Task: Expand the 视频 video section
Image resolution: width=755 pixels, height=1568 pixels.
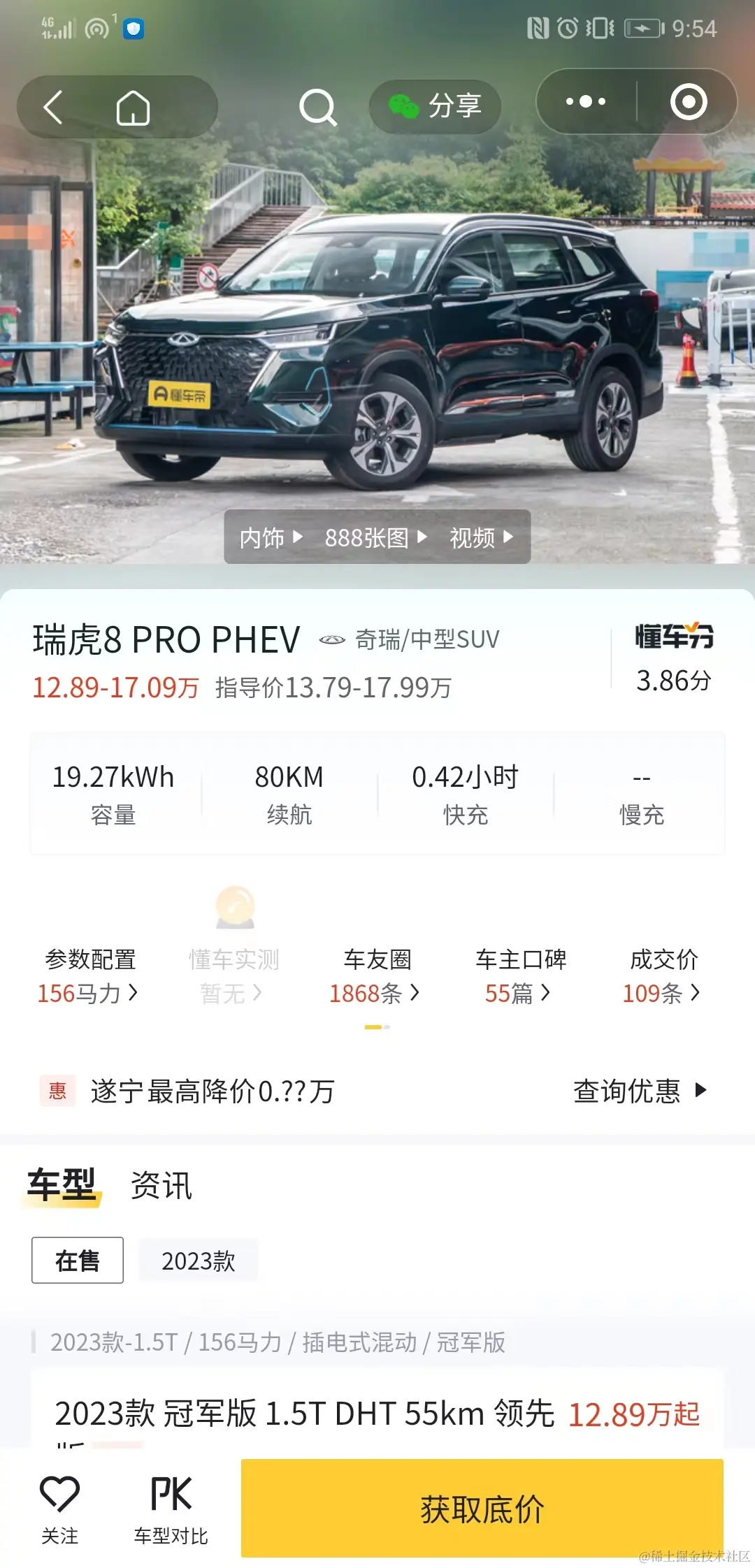Action: pyautogui.click(x=475, y=536)
